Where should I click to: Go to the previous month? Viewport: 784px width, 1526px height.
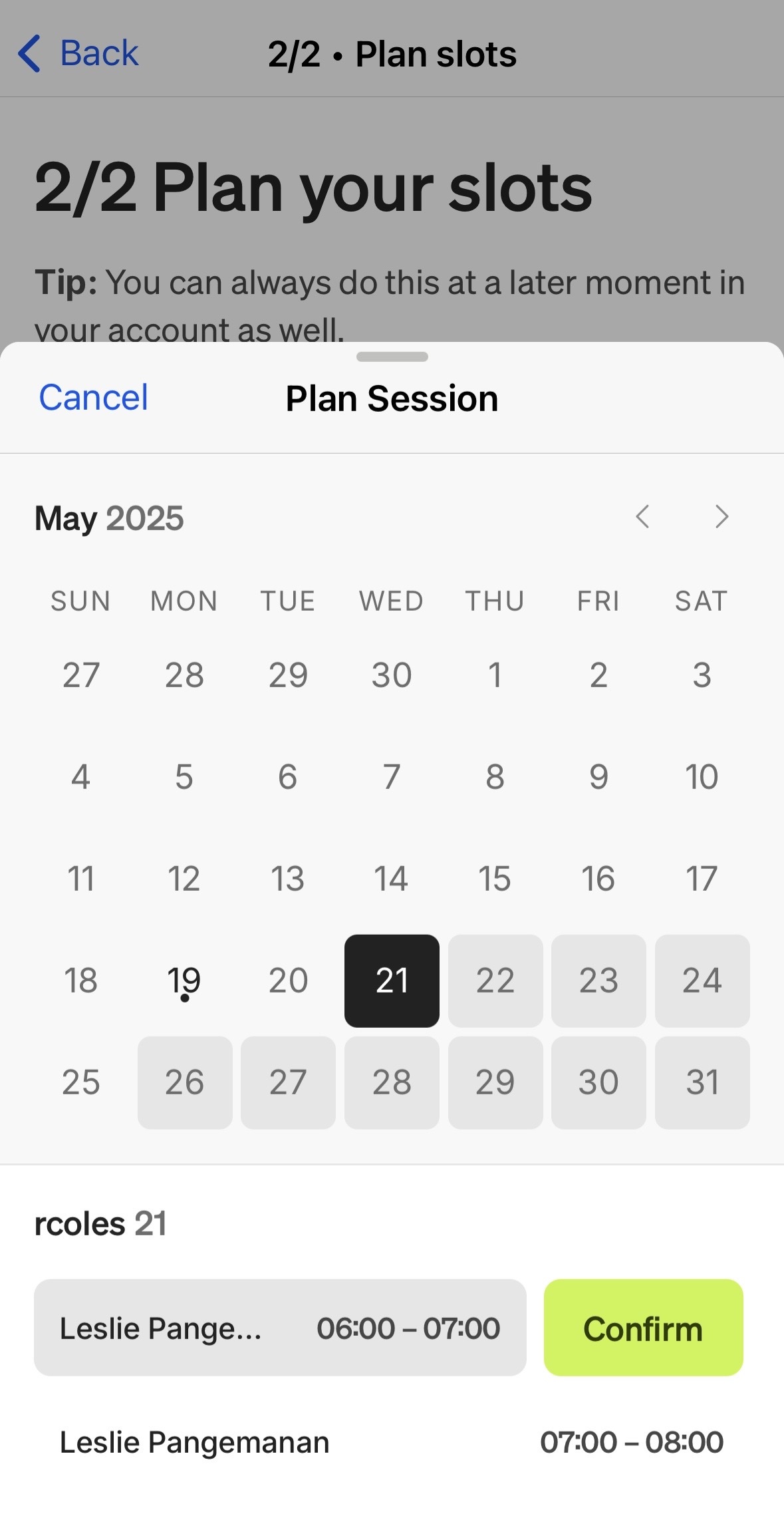[x=642, y=517]
